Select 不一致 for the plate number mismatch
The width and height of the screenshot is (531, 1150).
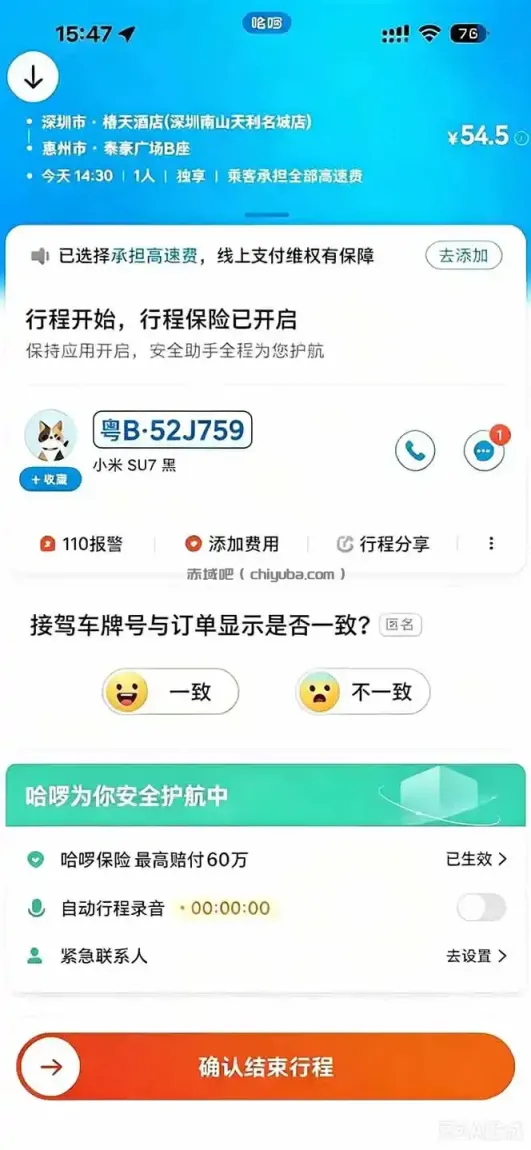pos(363,692)
